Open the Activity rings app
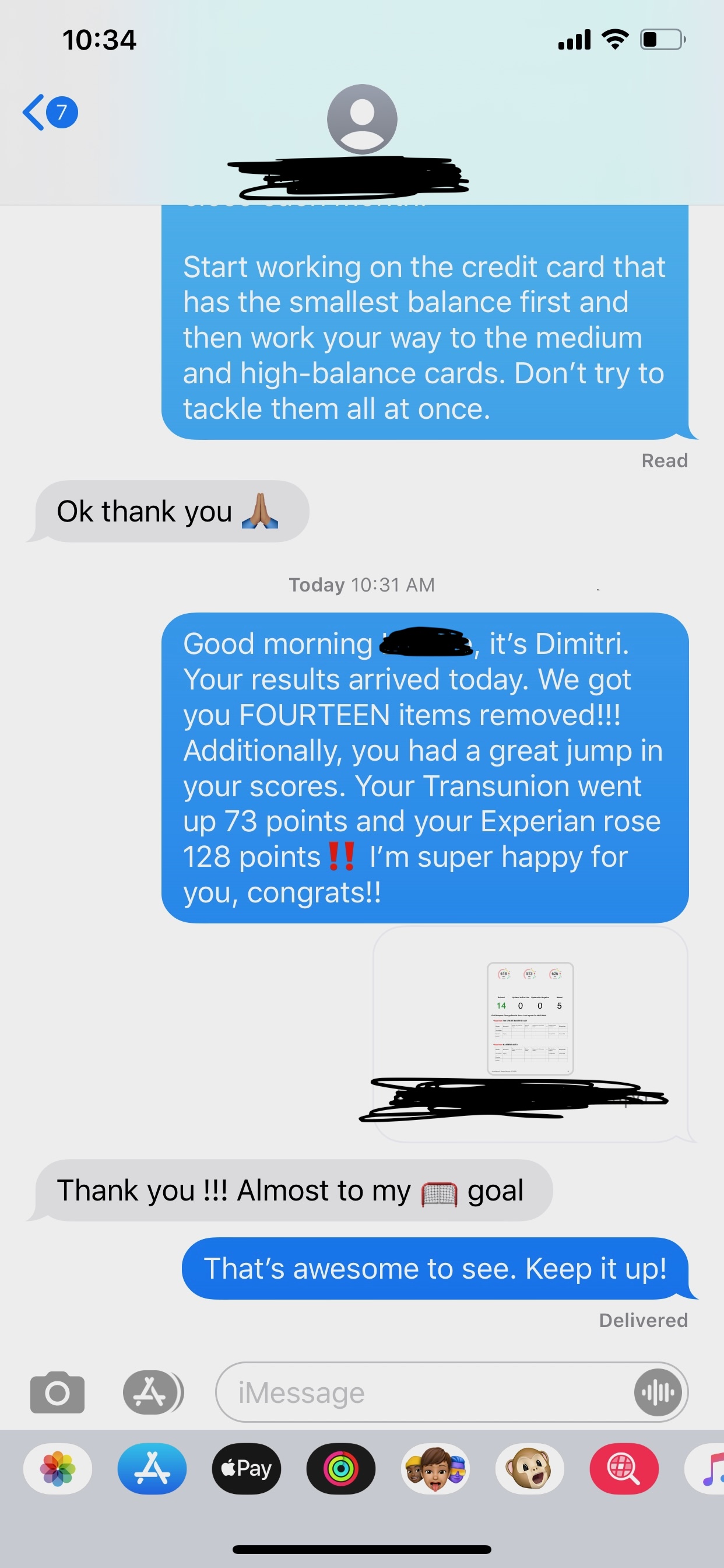Image resolution: width=724 pixels, height=1568 pixels. tap(340, 1469)
